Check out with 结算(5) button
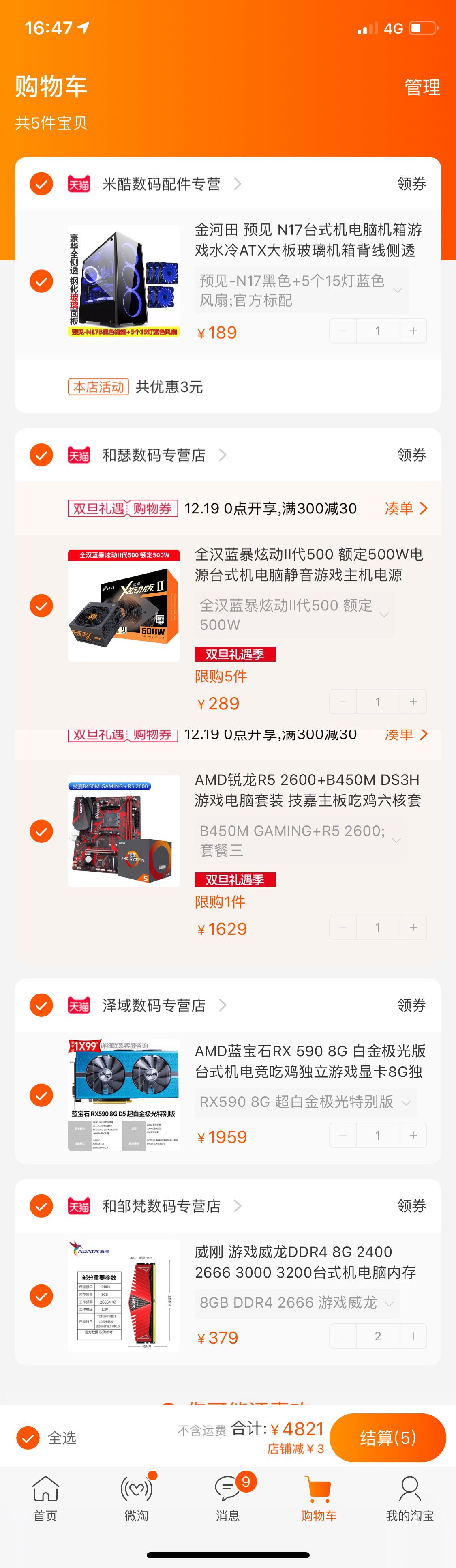Image resolution: width=456 pixels, height=1568 pixels. pyautogui.click(x=388, y=1438)
